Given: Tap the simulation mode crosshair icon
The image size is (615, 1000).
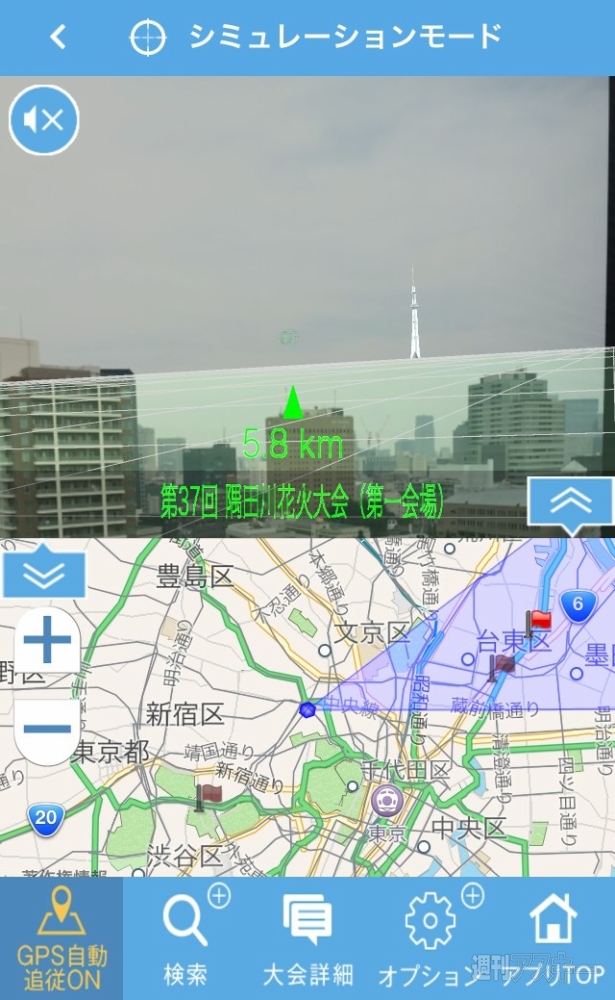Looking at the screenshot, I should [x=147, y=37].
